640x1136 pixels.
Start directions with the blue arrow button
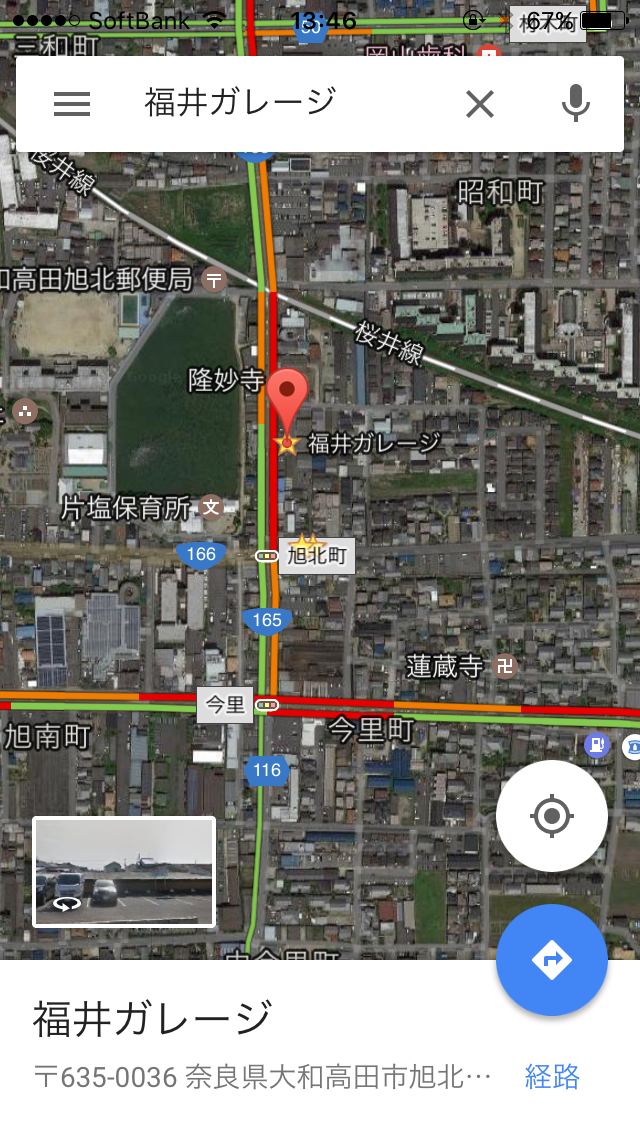551,960
